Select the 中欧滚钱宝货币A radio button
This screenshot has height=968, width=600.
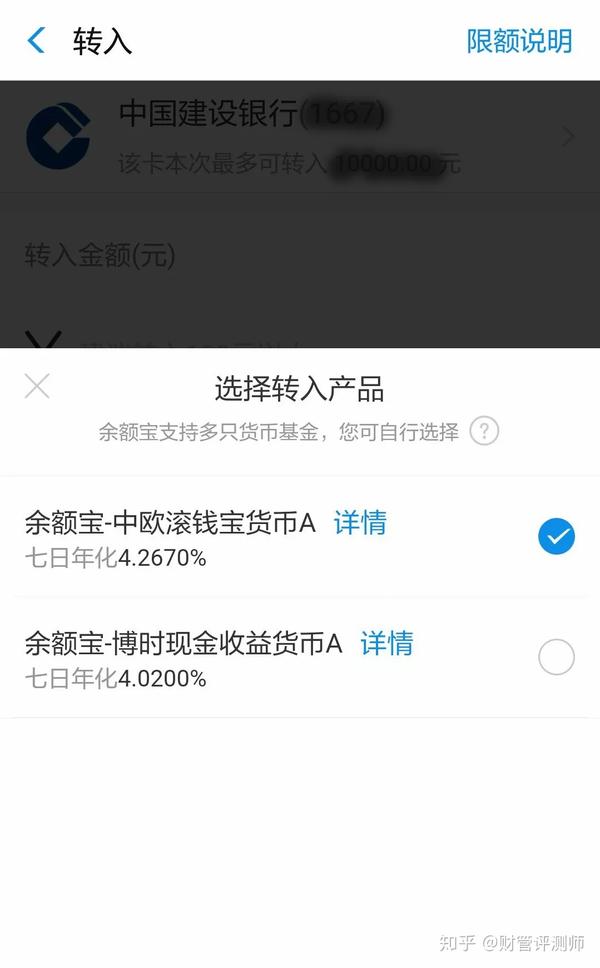click(x=556, y=536)
